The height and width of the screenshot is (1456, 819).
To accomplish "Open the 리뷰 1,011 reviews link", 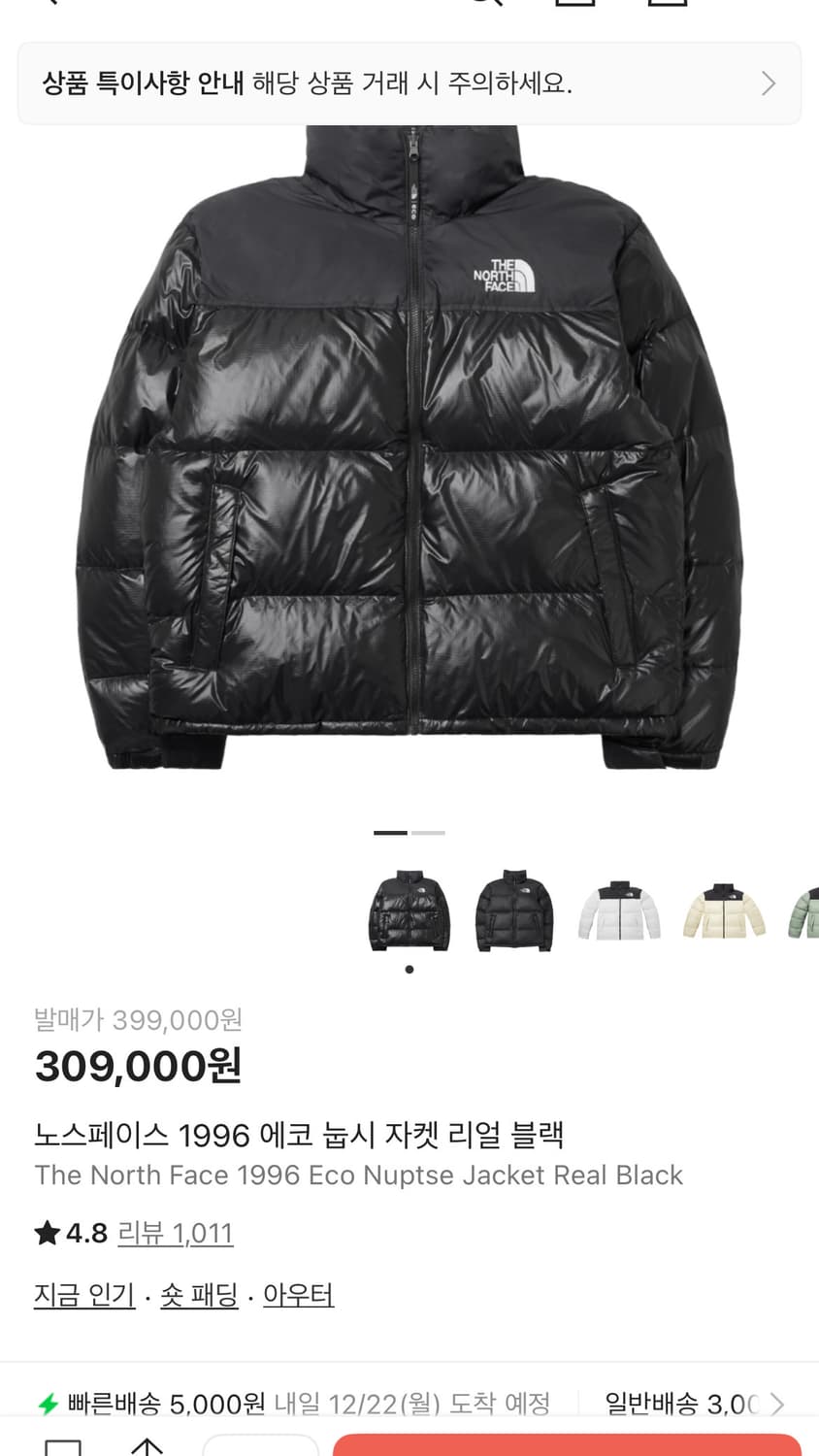I will pos(177,1232).
